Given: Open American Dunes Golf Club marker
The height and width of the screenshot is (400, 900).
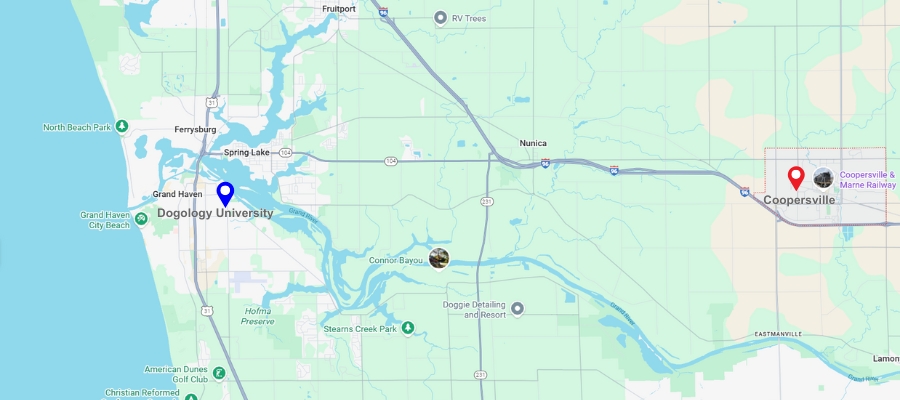Looking at the screenshot, I should coord(219,374).
